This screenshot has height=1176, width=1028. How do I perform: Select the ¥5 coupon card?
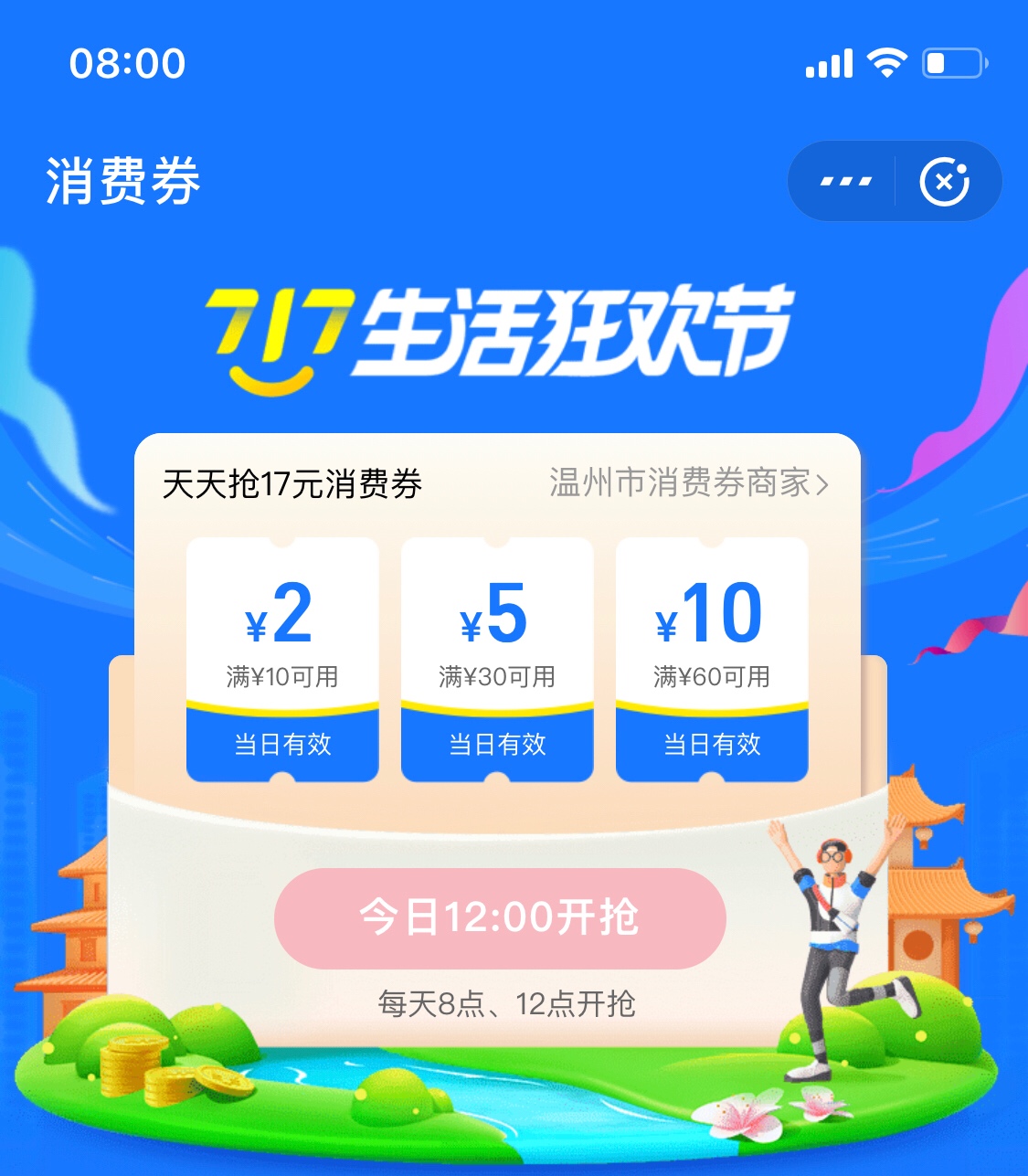click(x=497, y=658)
